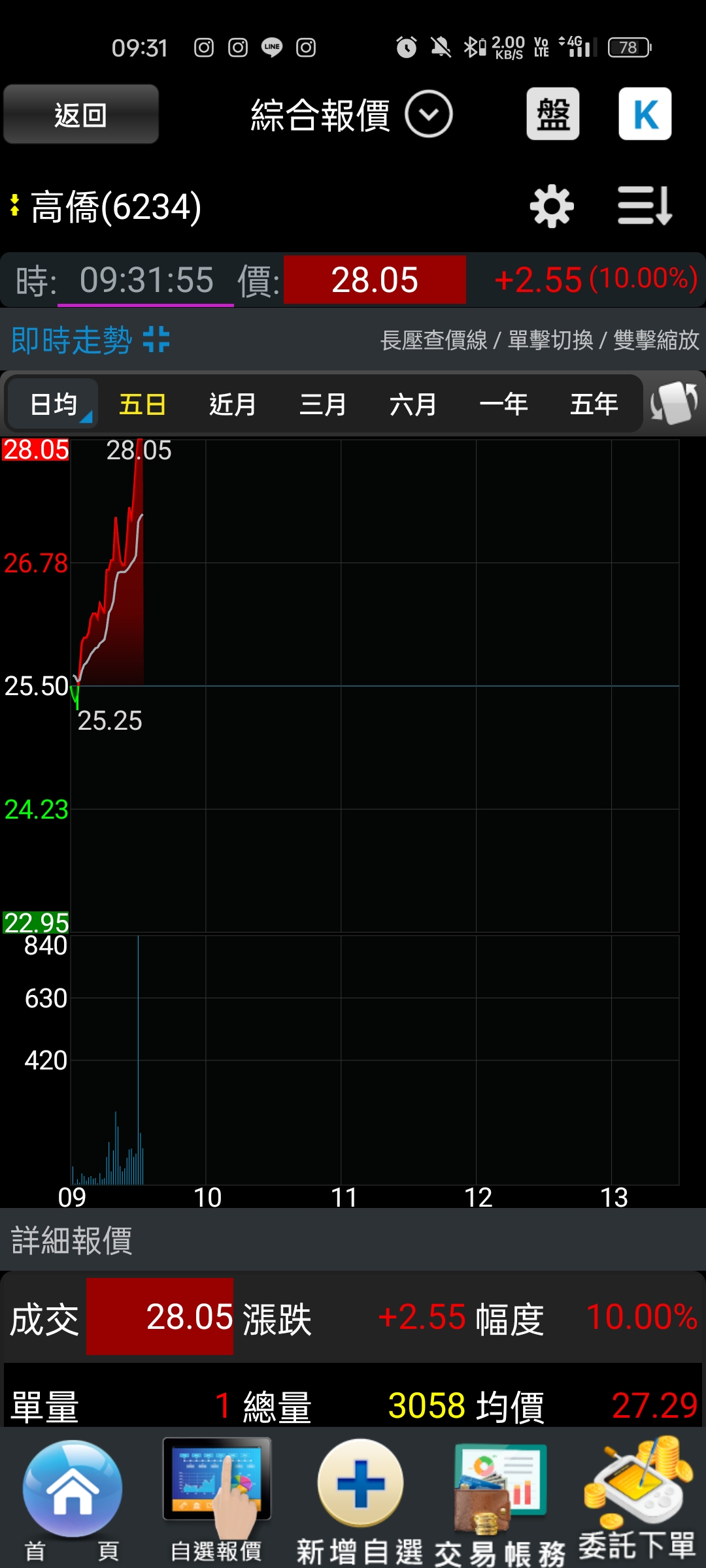The height and width of the screenshot is (1568, 706).
Task: Open the 盤 market view
Action: [552, 114]
